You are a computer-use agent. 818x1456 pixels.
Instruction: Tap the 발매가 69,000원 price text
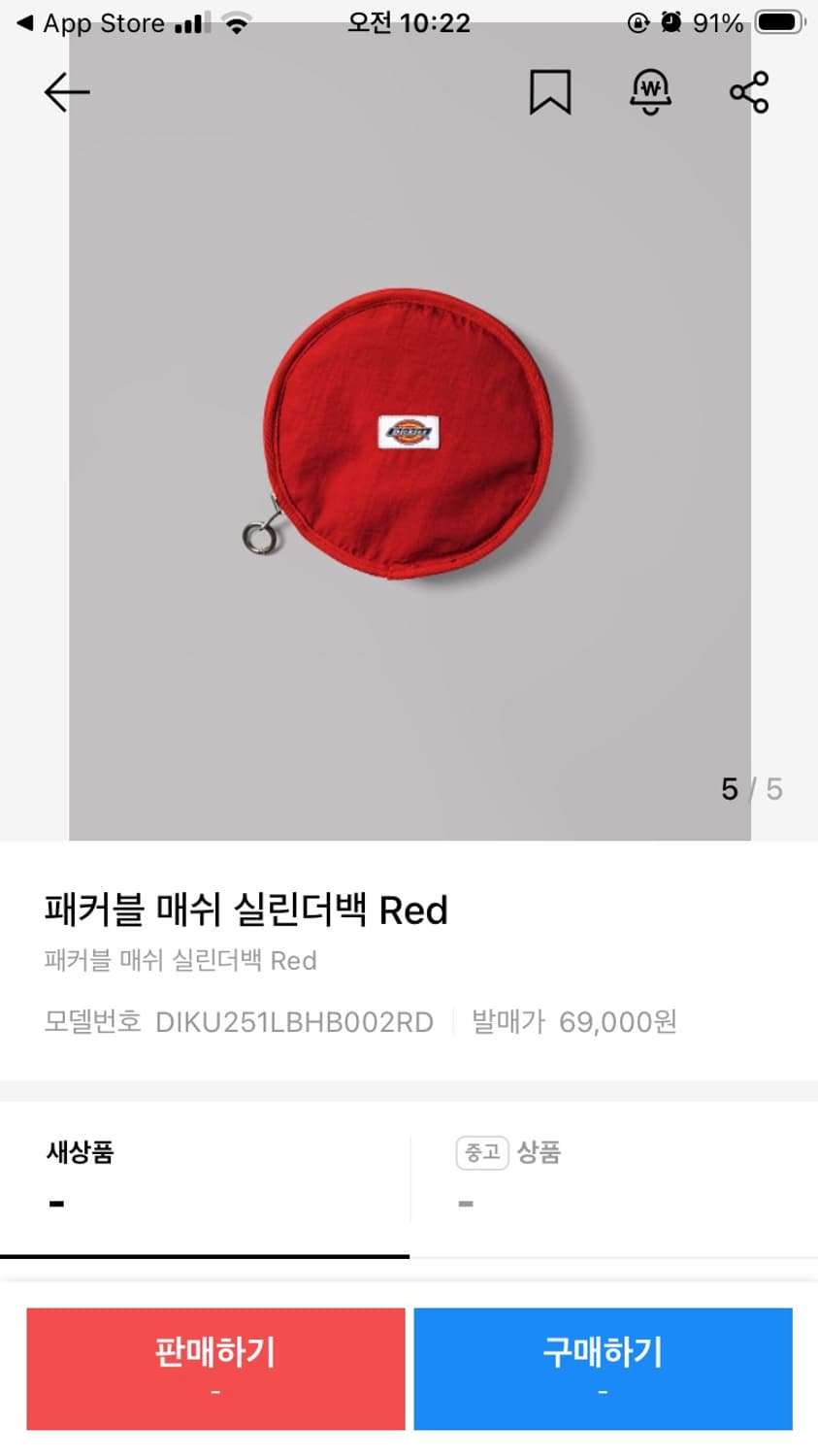[572, 1022]
